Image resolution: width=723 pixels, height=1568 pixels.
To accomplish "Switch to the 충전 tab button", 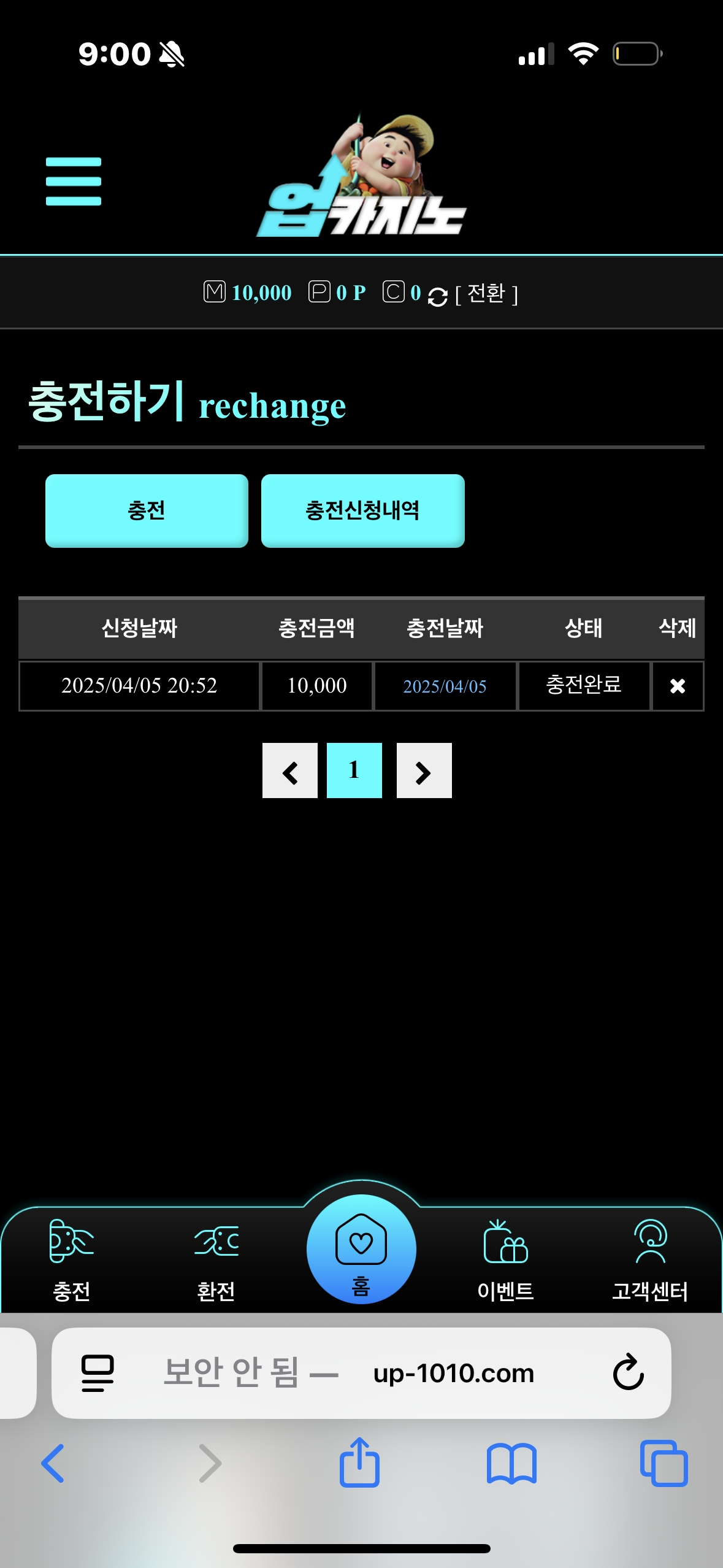I will pyautogui.click(x=147, y=510).
